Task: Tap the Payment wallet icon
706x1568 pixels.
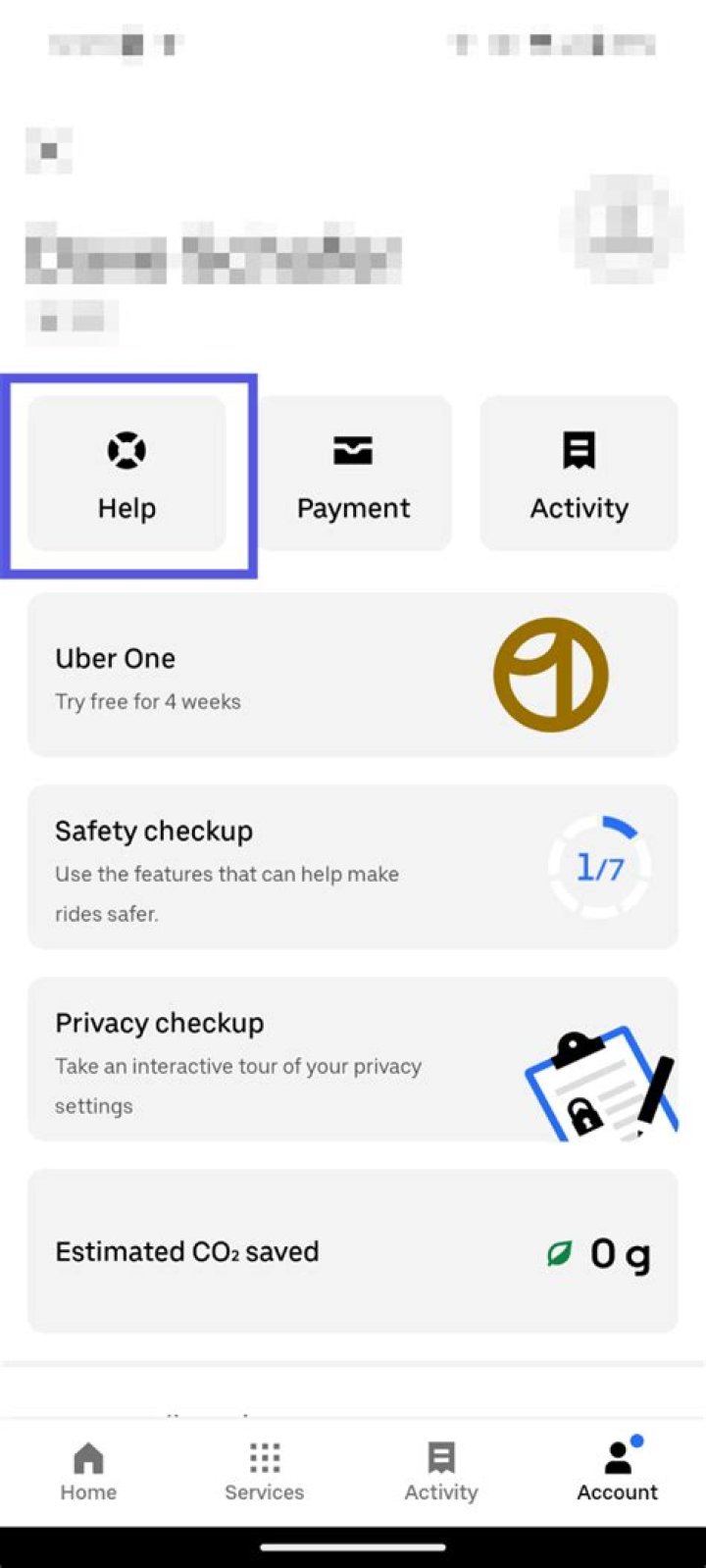Action: coord(352,450)
